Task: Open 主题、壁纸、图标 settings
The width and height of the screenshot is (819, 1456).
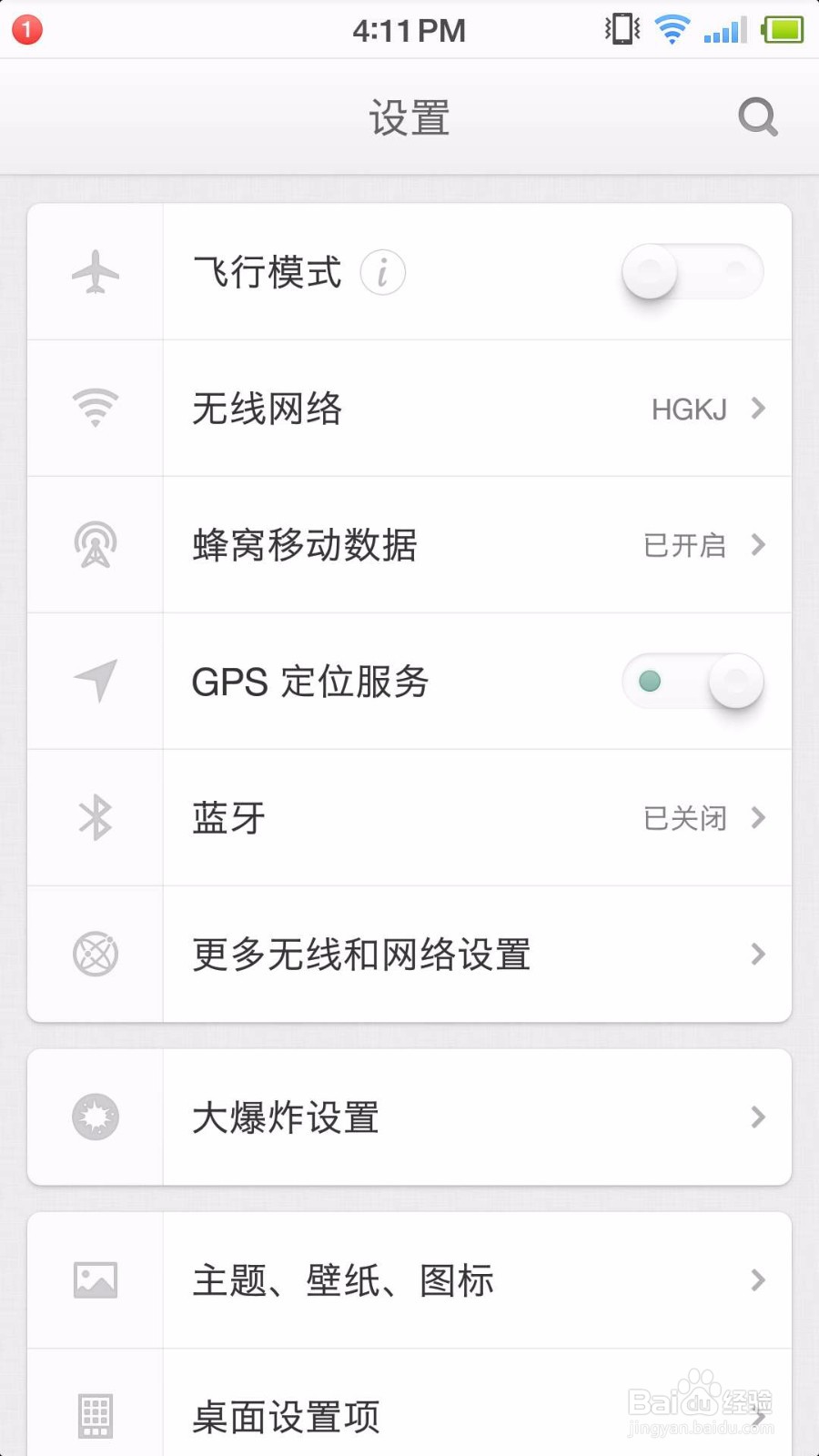Action: tap(409, 1280)
